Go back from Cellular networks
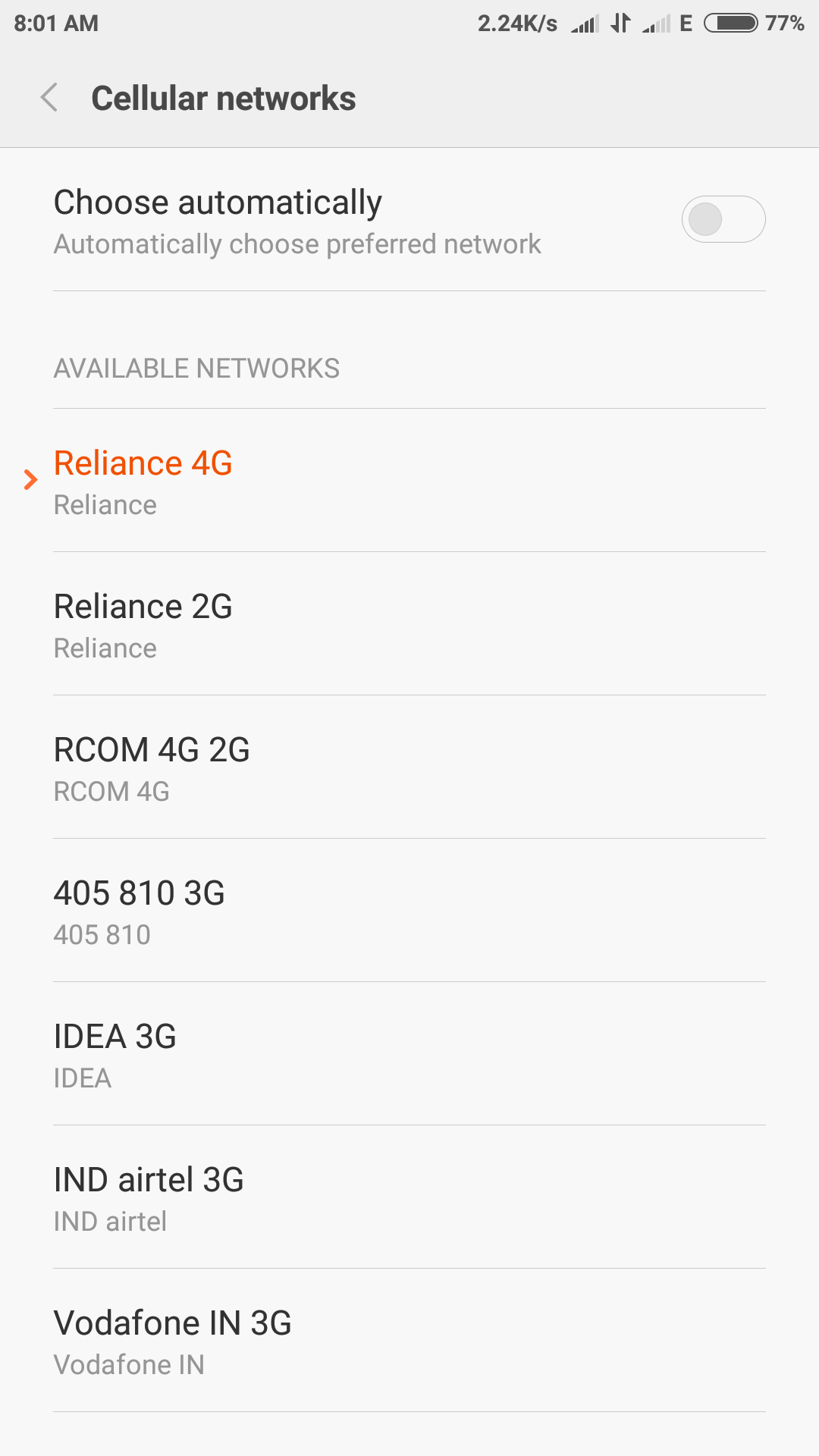 click(49, 98)
